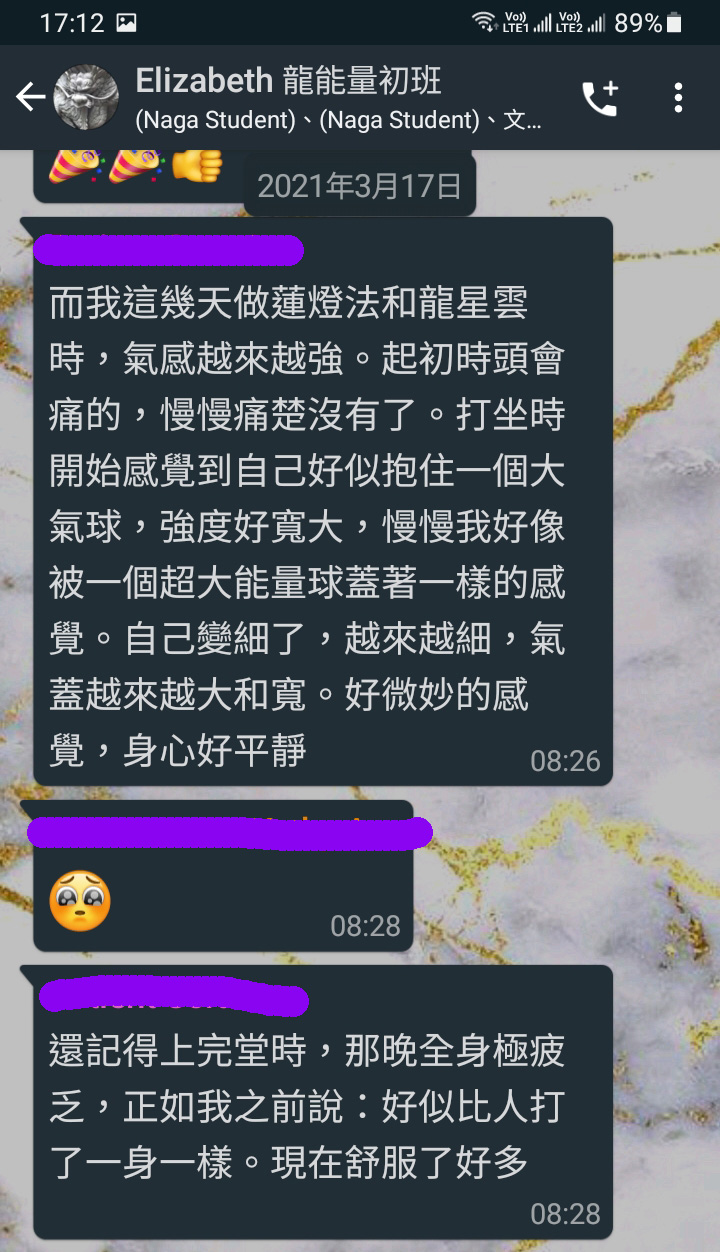
Task: Go back to the chat list
Action: pos(30,97)
